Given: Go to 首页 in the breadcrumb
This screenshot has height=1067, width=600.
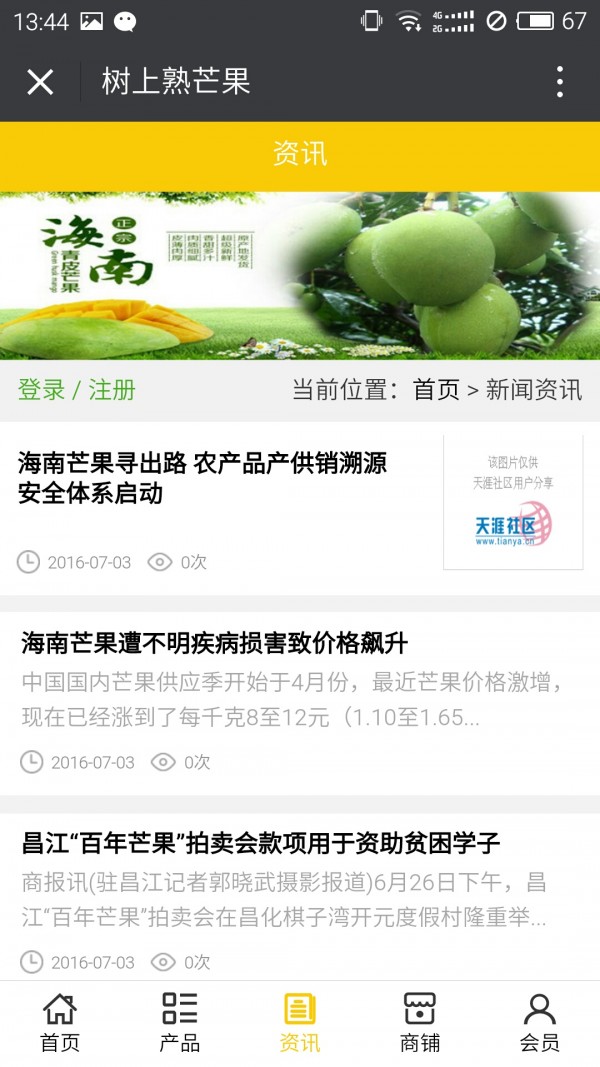Looking at the screenshot, I should coord(436,390).
